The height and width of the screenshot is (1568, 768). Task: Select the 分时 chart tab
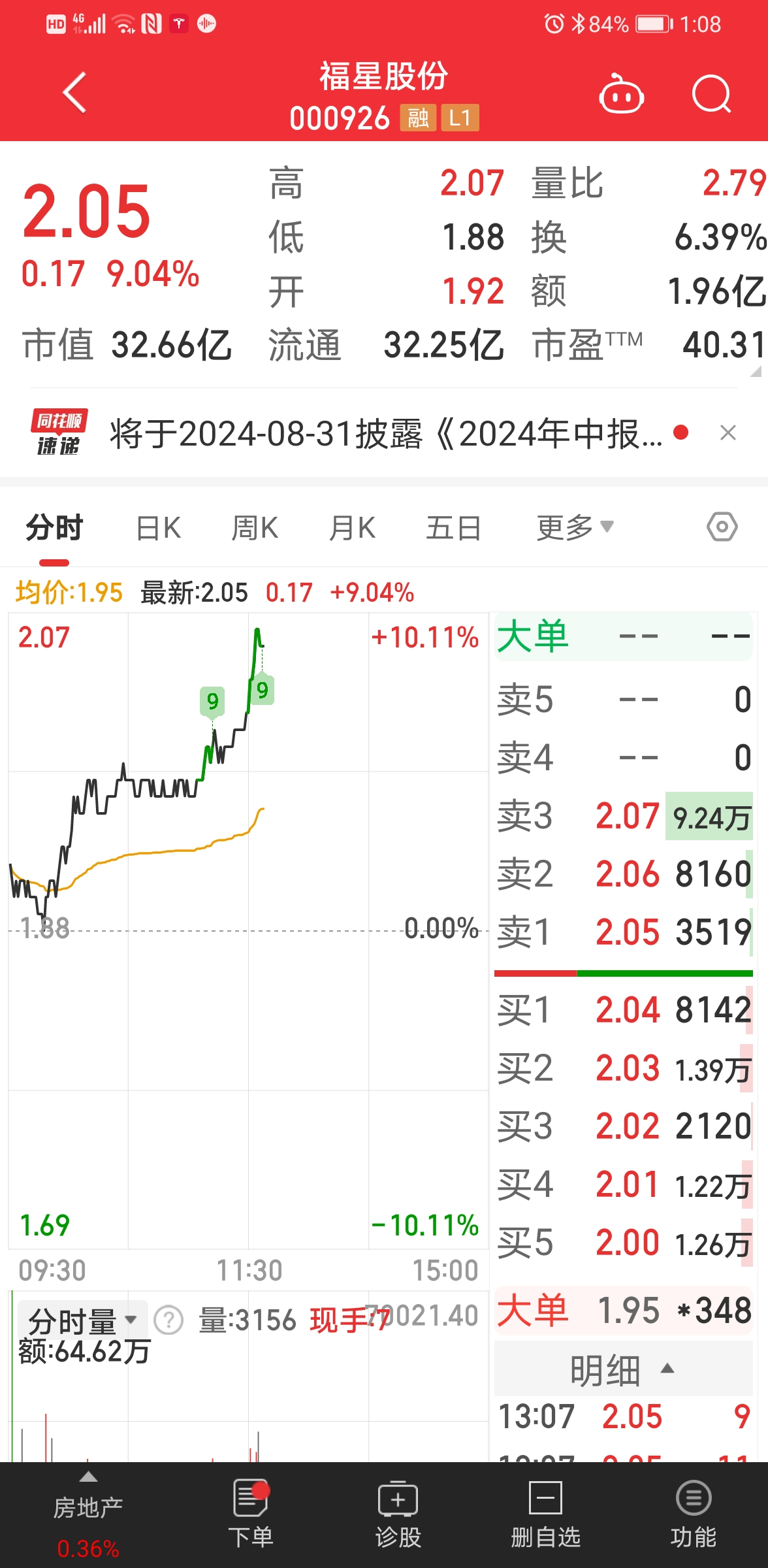pyautogui.click(x=54, y=528)
